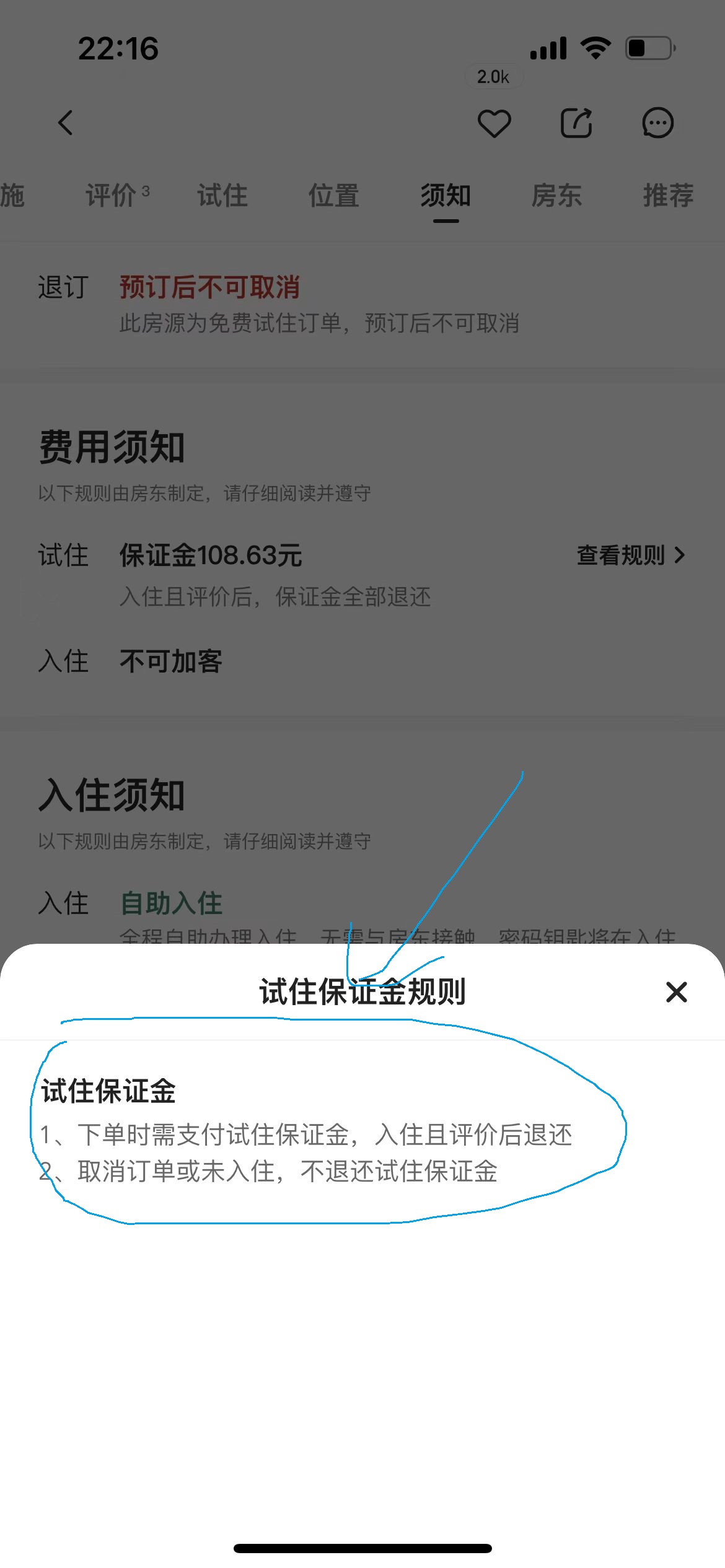Image resolution: width=725 pixels, height=1568 pixels.
Task: Open the chat message icon
Action: (x=657, y=123)
